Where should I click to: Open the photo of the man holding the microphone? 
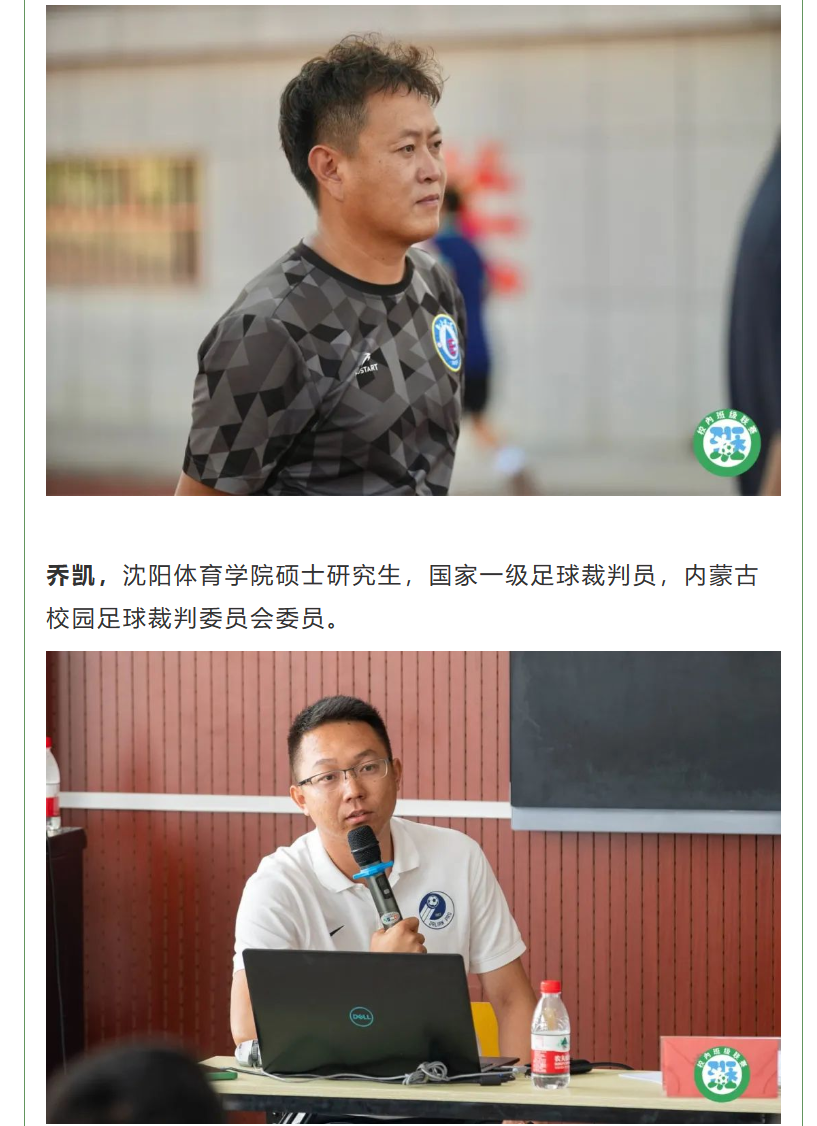point(413,886)
